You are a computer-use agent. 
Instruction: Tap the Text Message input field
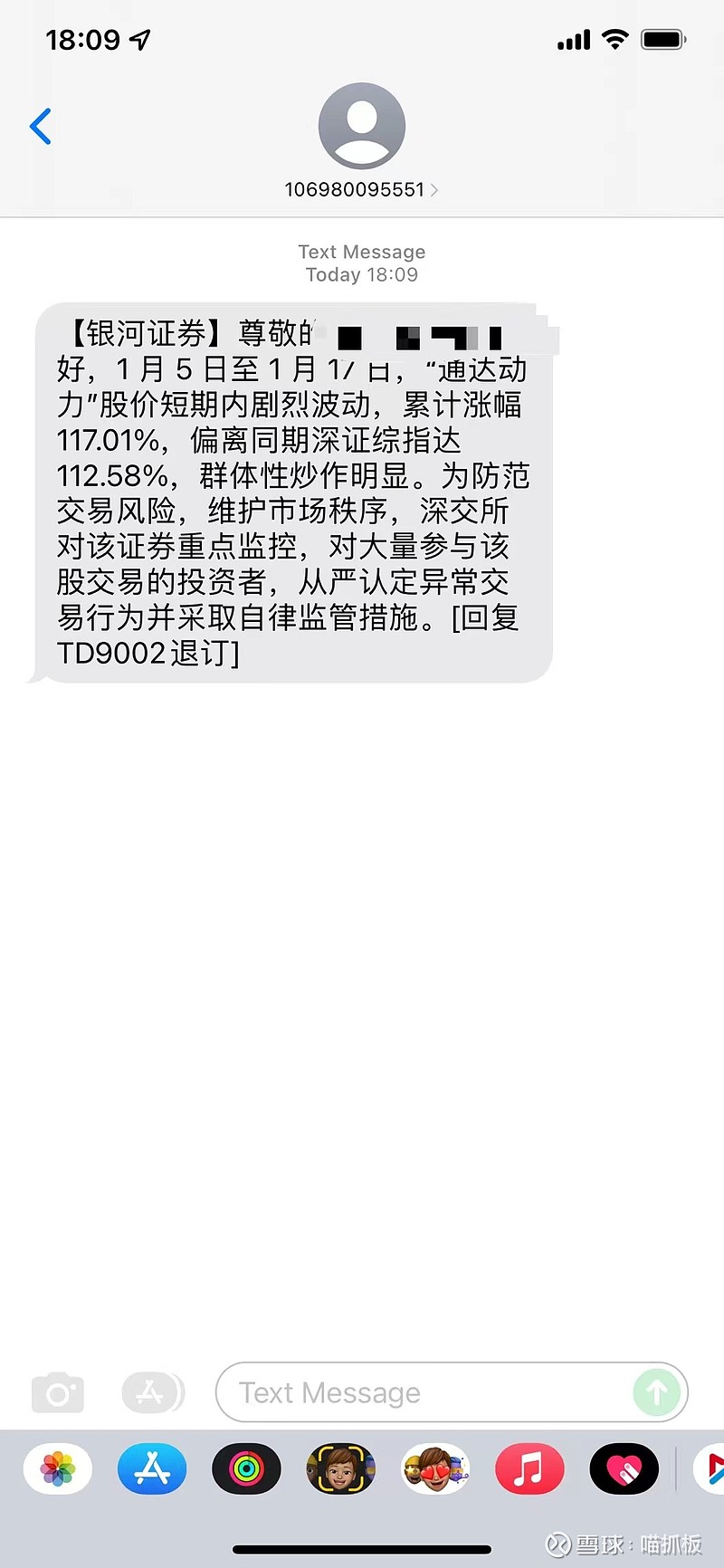point(407,1392)
